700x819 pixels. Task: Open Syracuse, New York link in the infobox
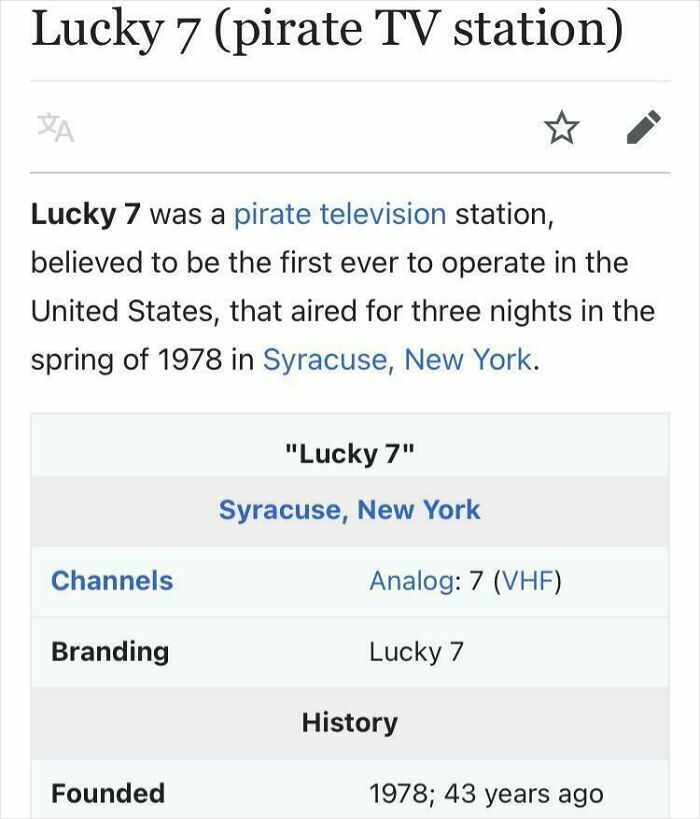[x=350, y=509]
